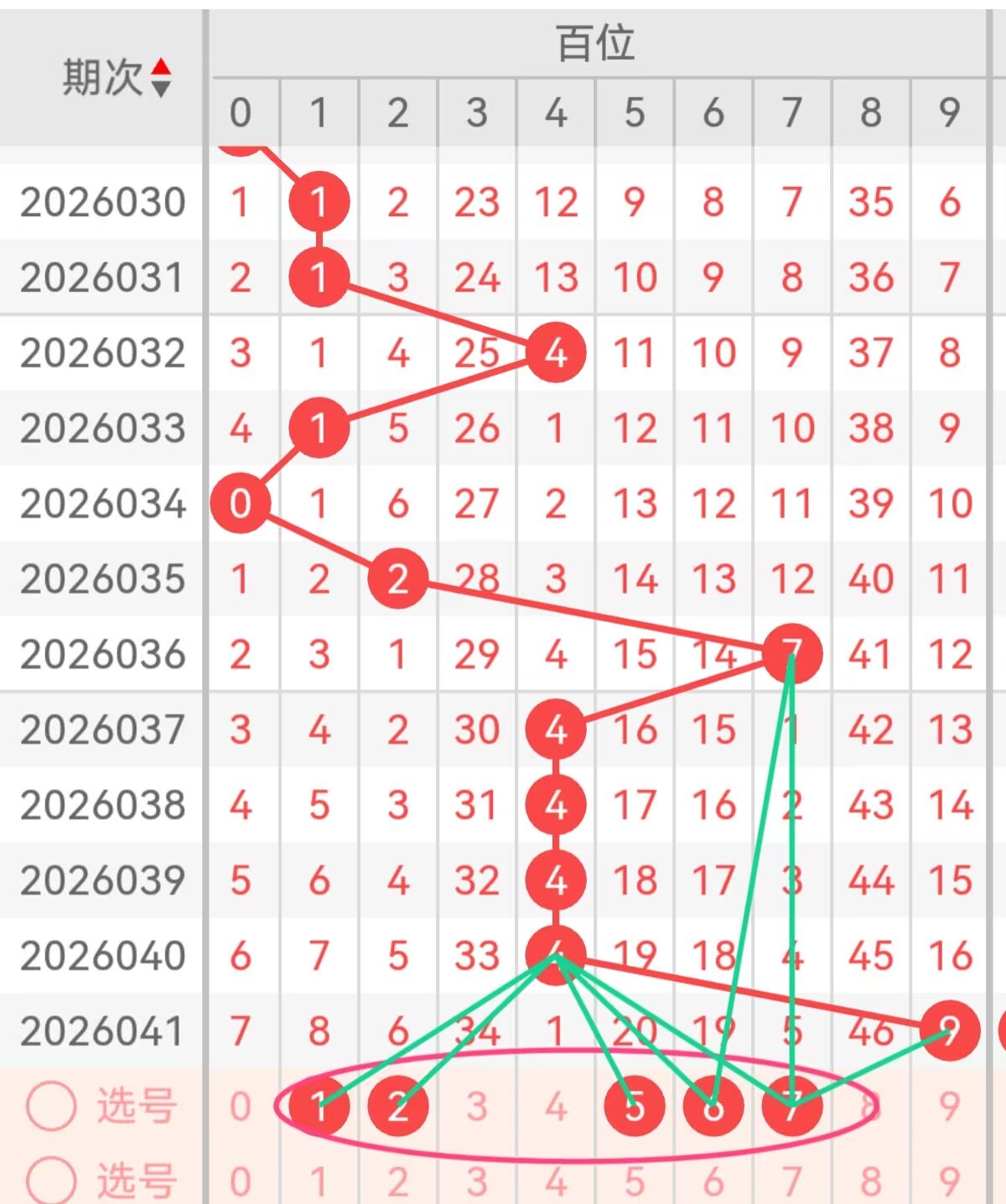The width and height of the screenshot is (1006, 1204).
Task: Tap the circle beside the upper 选号 row
Action: click(x=51, y=1106)
